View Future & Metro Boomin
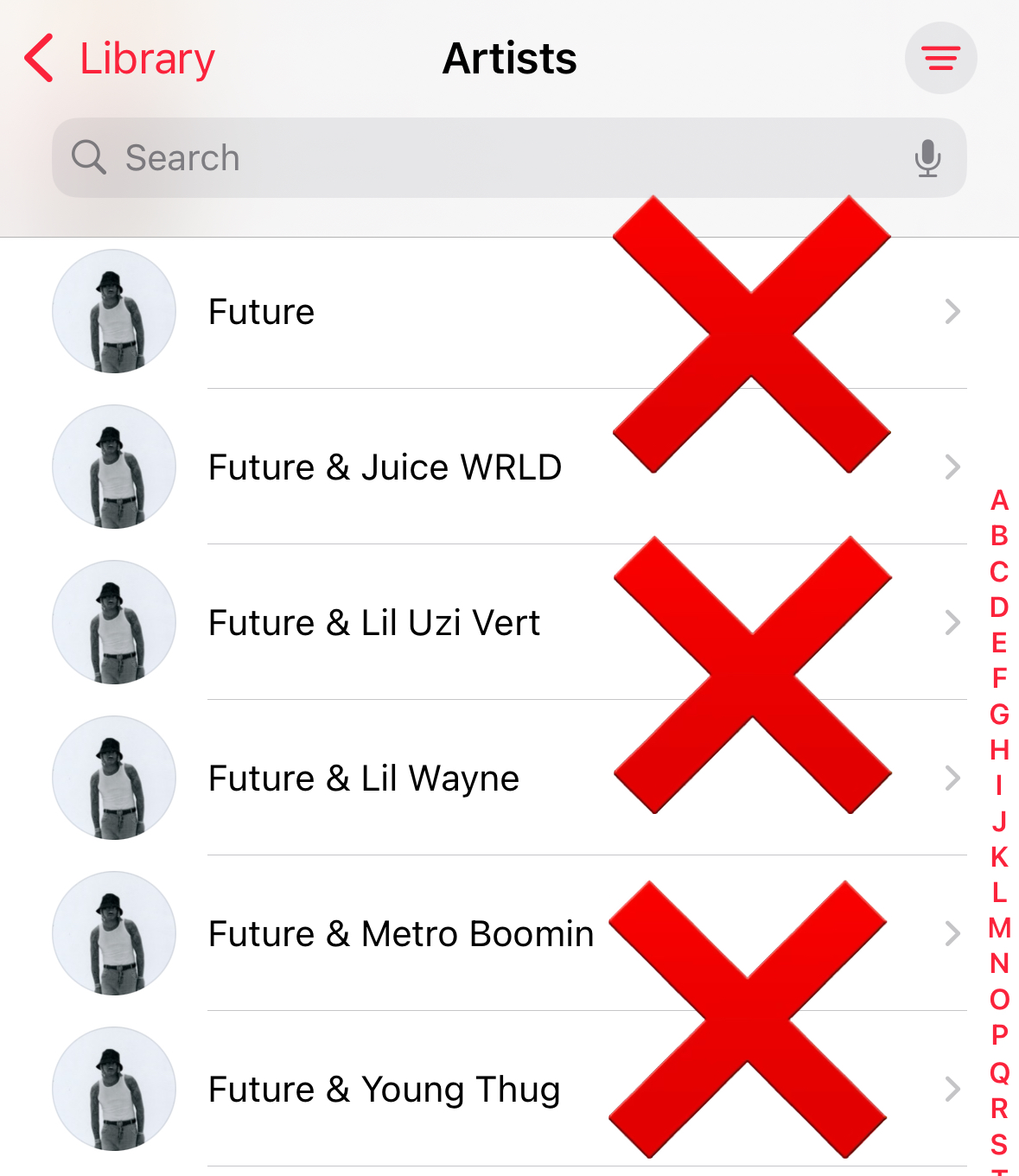1019x1176 pixels. pos(401,934)
